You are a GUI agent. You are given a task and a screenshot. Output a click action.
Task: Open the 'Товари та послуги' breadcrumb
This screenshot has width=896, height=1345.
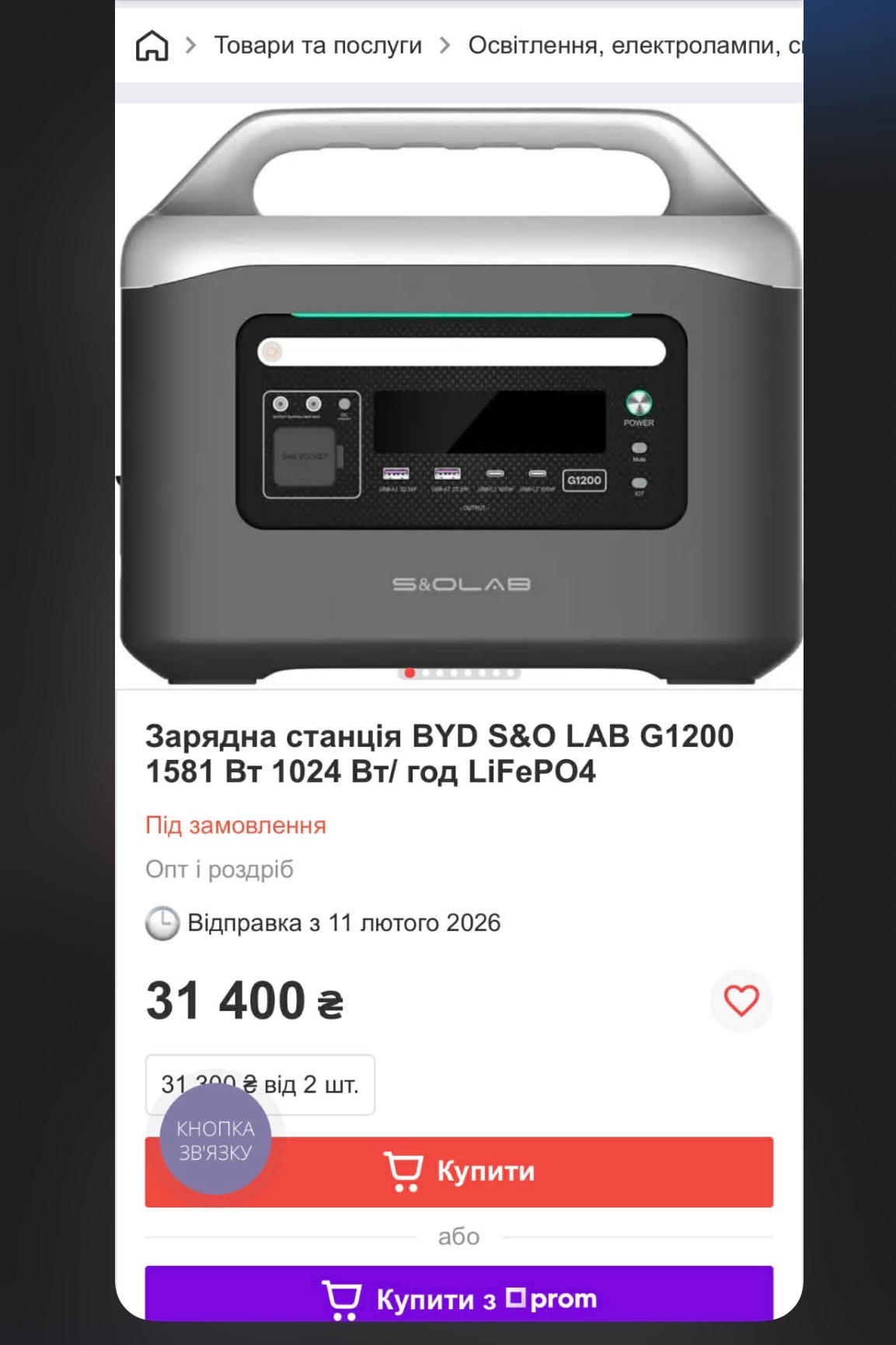point(318,46)
